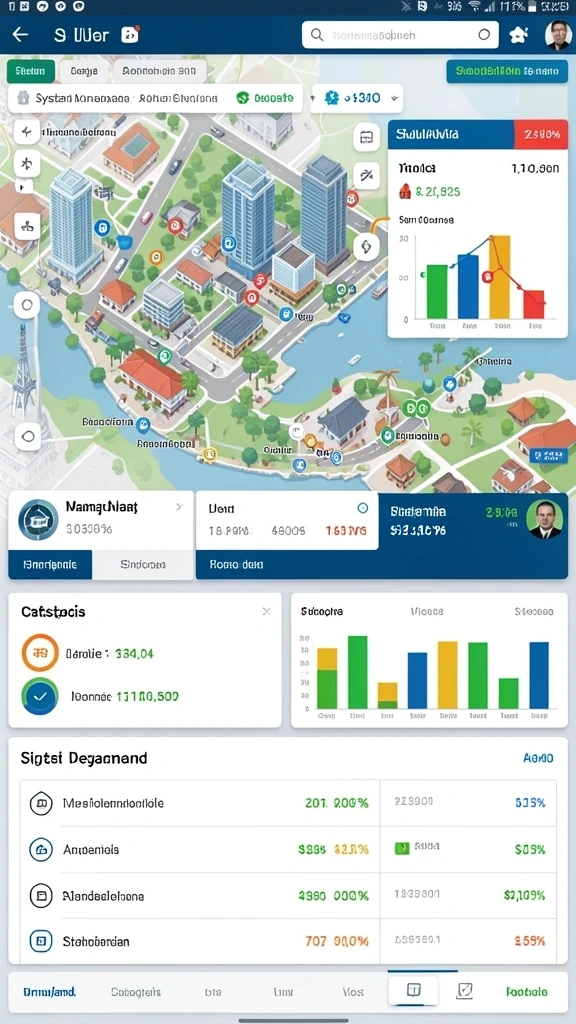Tap the search field in the header
This screenshot has height=1024, width=576.
(x=400, y=35)
